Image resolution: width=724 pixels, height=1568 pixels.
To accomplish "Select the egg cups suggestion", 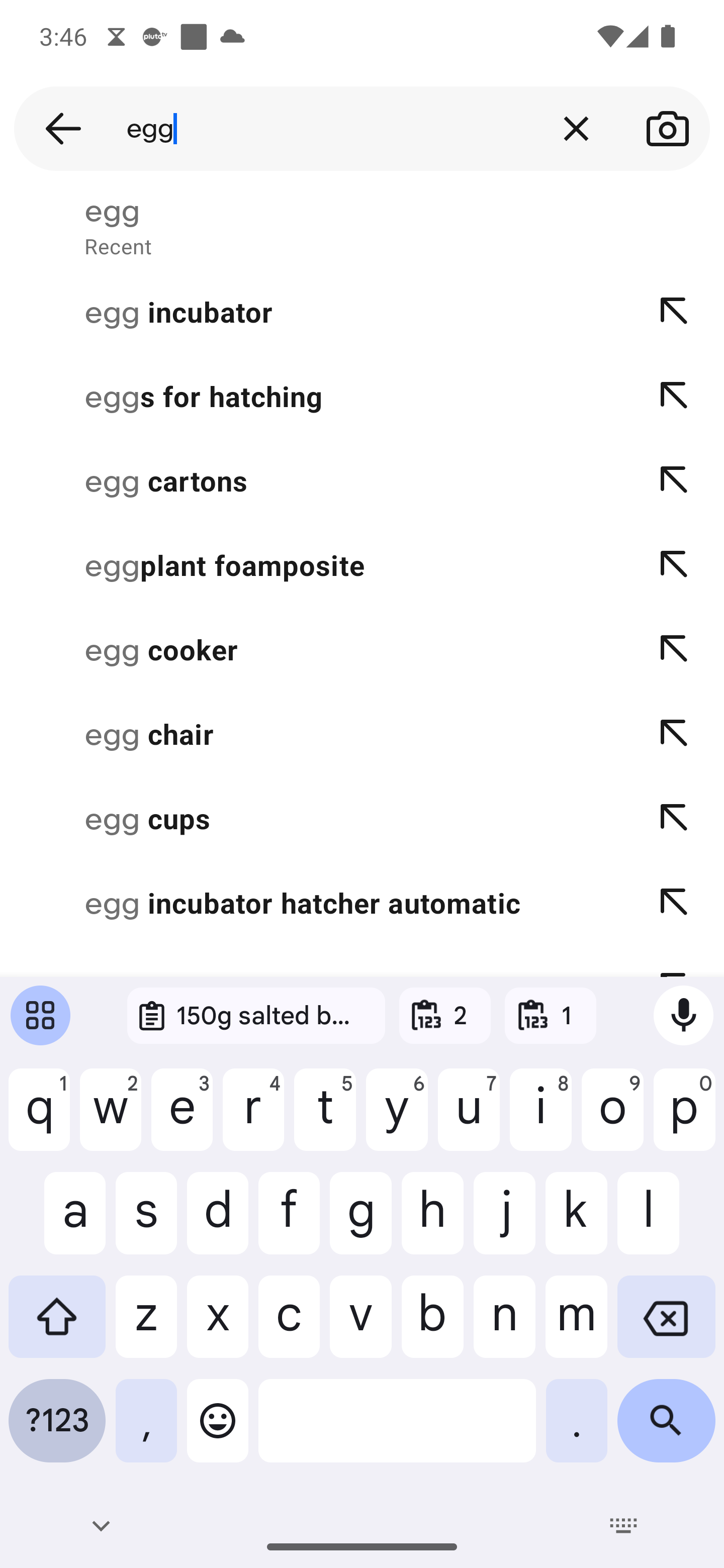I will click(317, 819).
